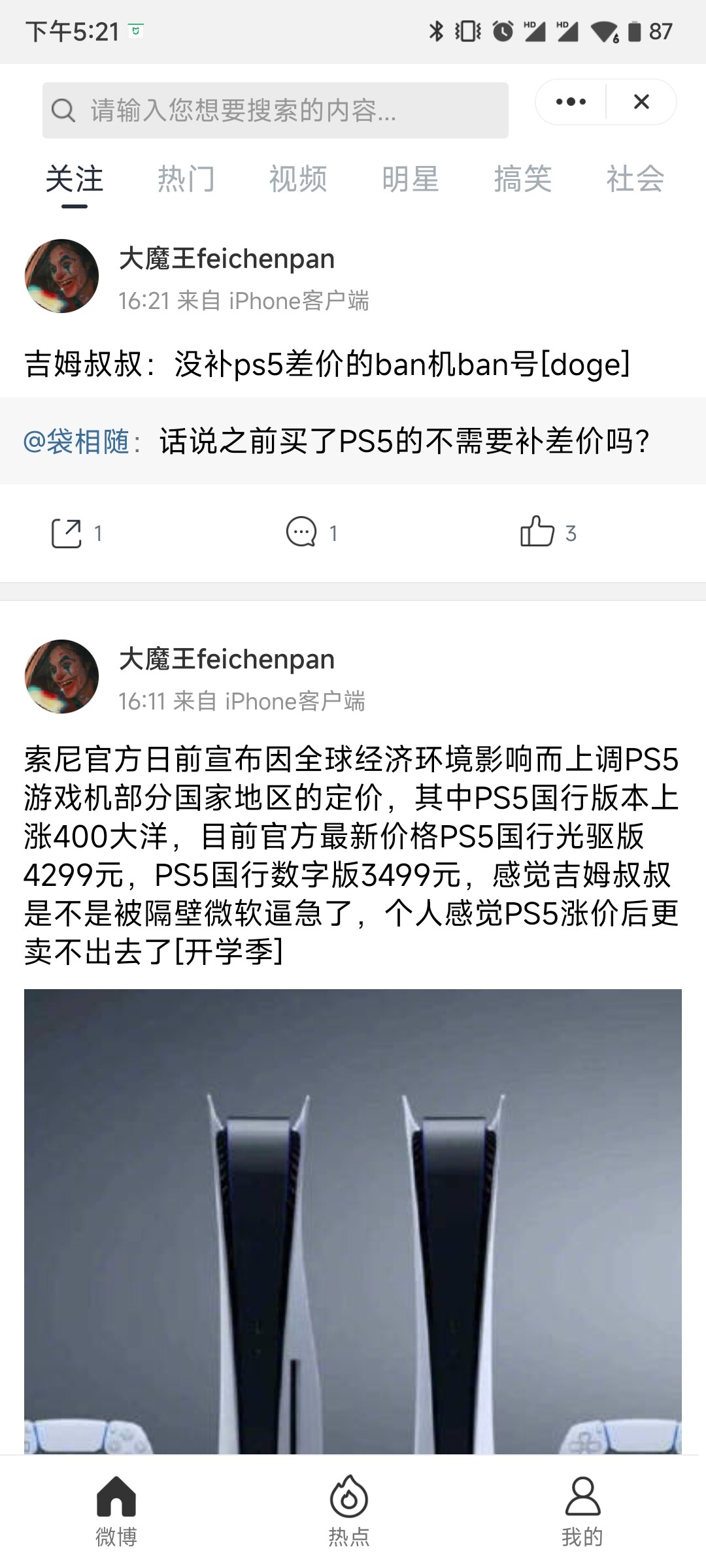
Task: Open the 热点 bottom tab
Action: 349,1511
